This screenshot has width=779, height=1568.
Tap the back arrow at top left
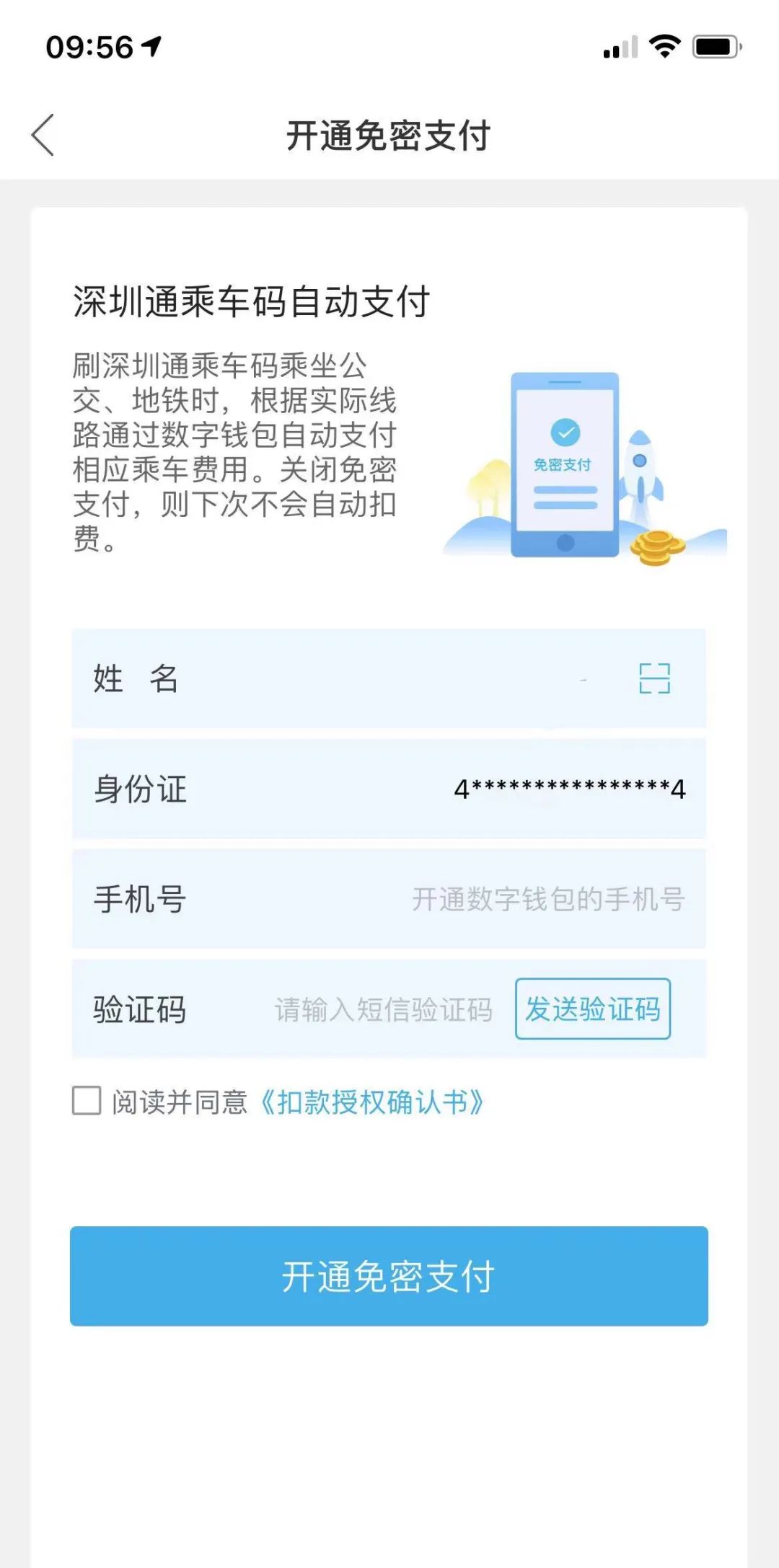(x=43, y=135)
